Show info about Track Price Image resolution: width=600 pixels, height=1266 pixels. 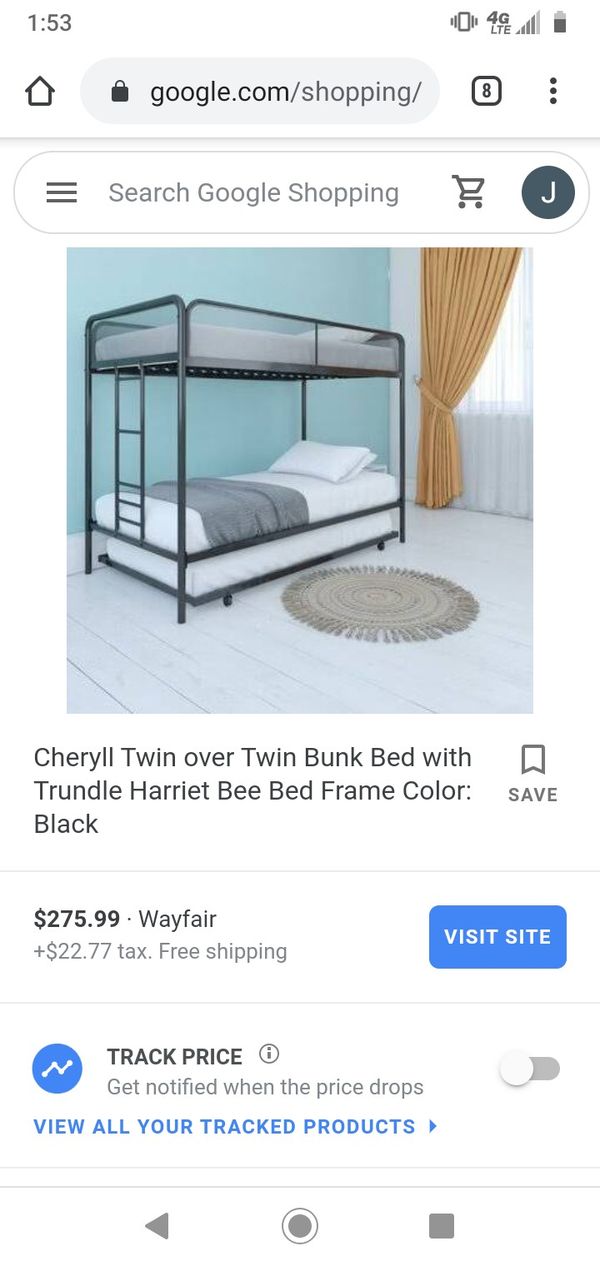(x=269, y=1054)
